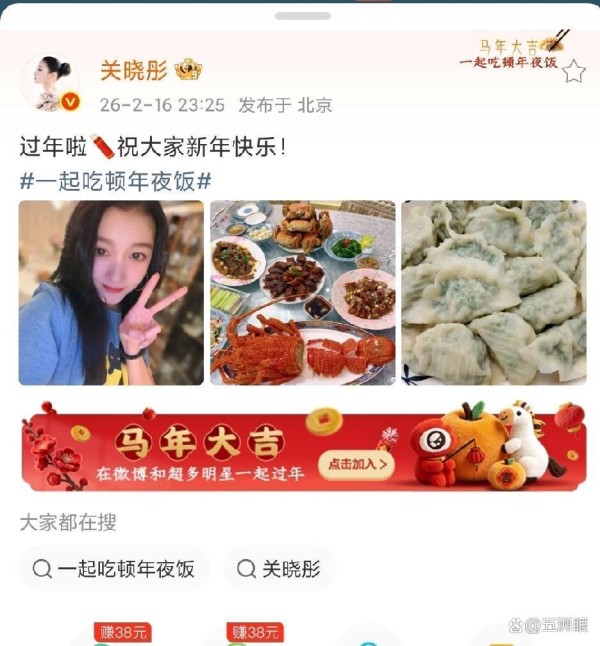View the dumplings photo
Viewport: 600px width, 646px height.
494,293
